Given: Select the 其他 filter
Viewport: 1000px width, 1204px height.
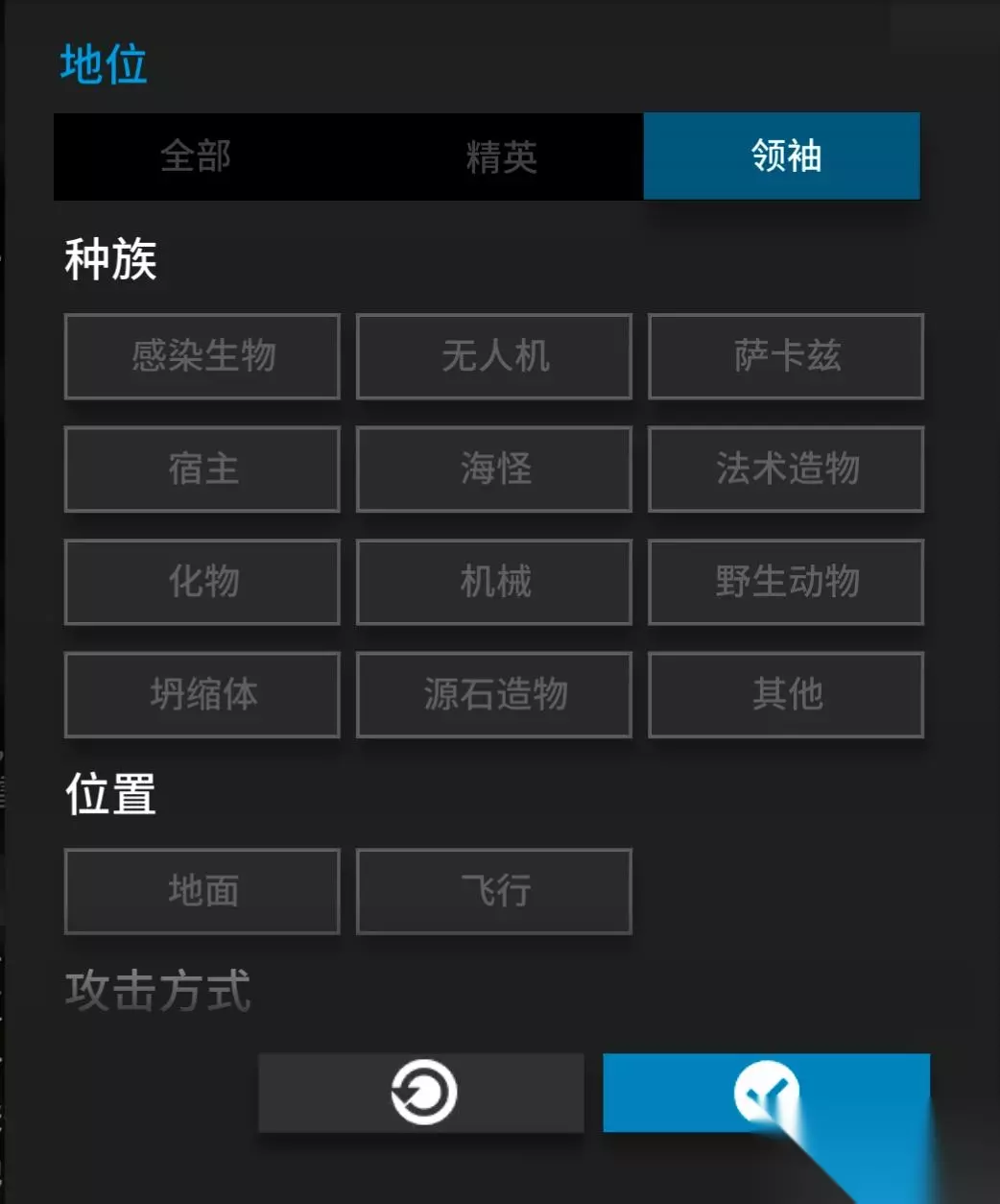Looking at the screenshot, I should point(786,695).
